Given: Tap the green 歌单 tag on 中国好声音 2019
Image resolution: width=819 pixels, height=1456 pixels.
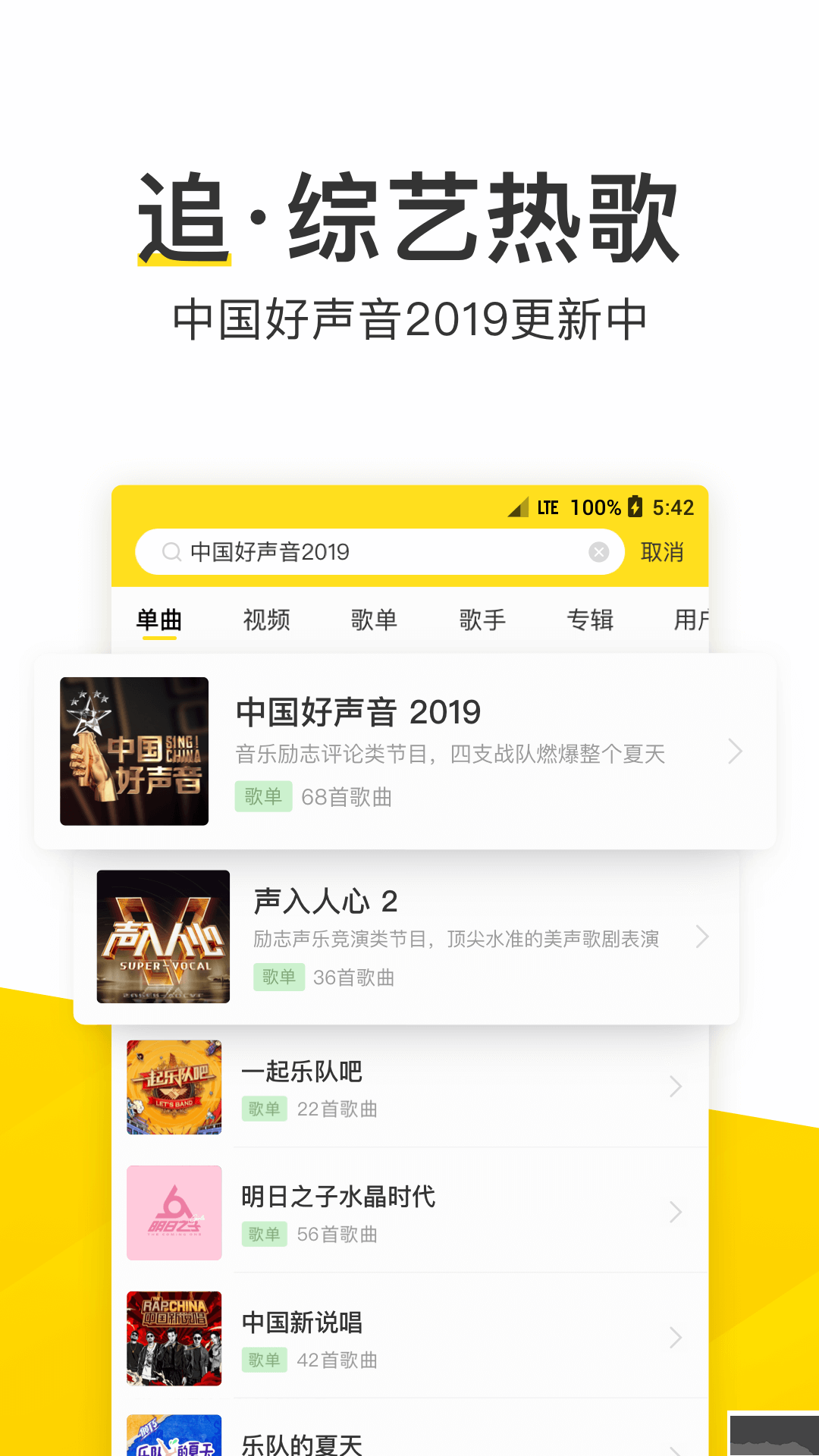Looking at the screenshot, I should coord(263,797).
